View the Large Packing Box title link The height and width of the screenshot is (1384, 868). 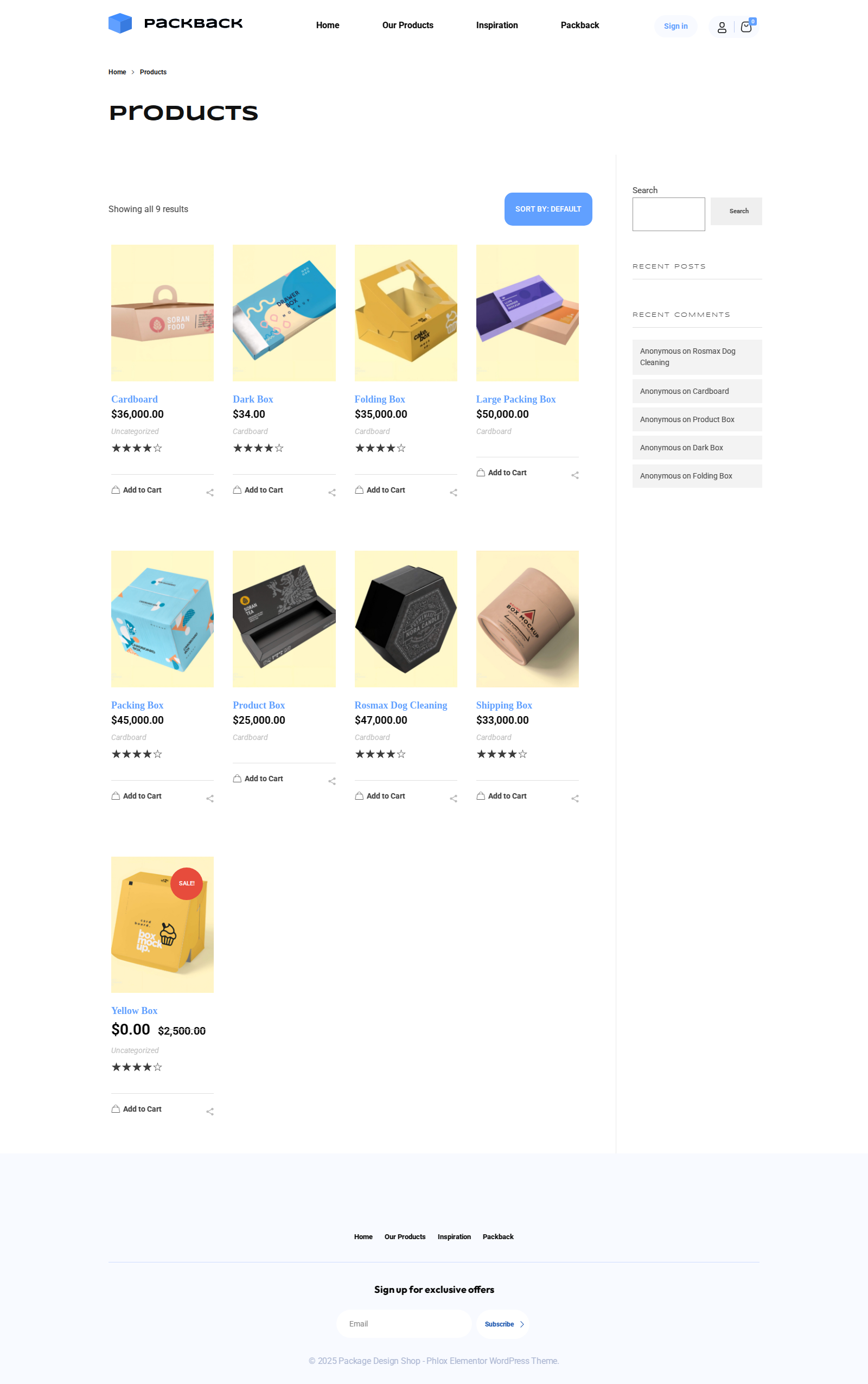pos(515,399)
